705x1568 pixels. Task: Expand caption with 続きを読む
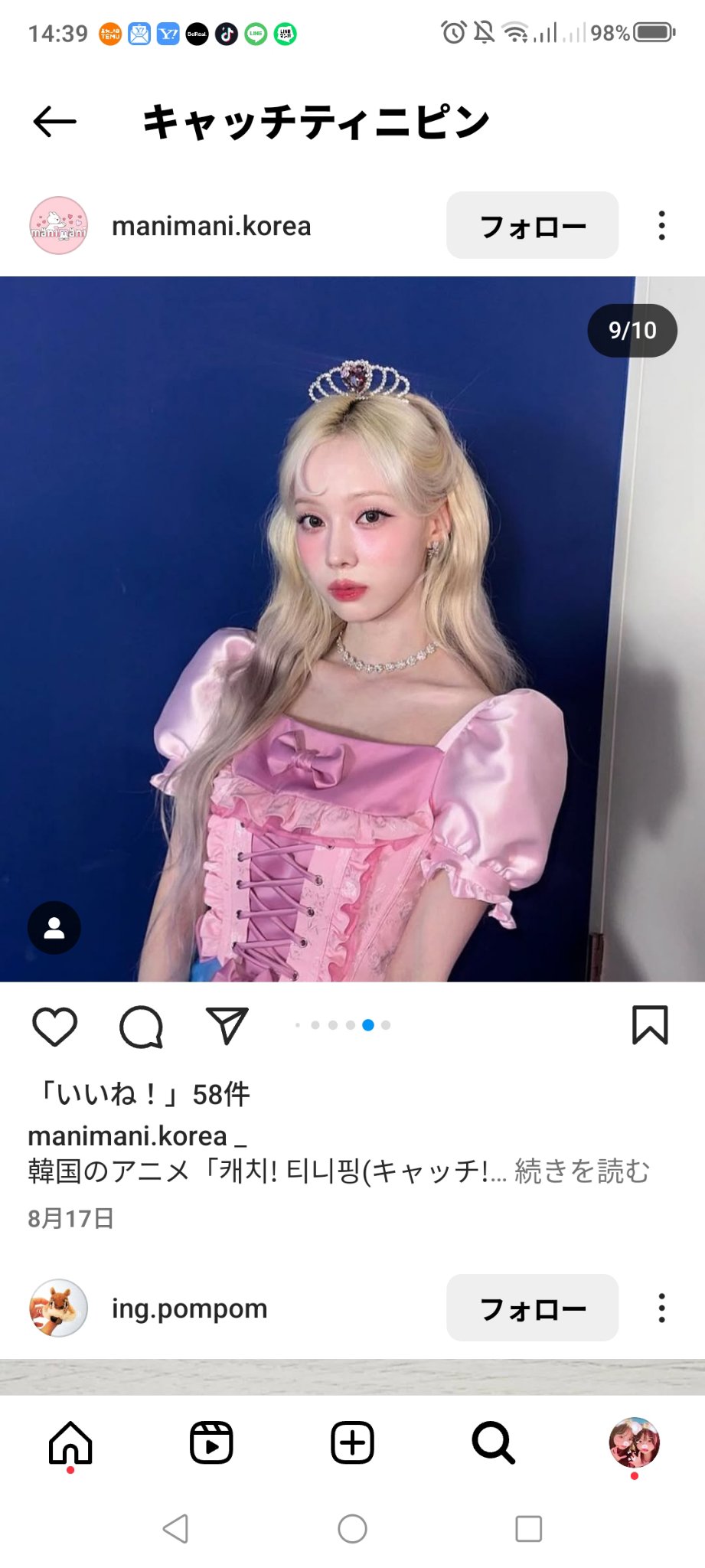point(583,1171)
